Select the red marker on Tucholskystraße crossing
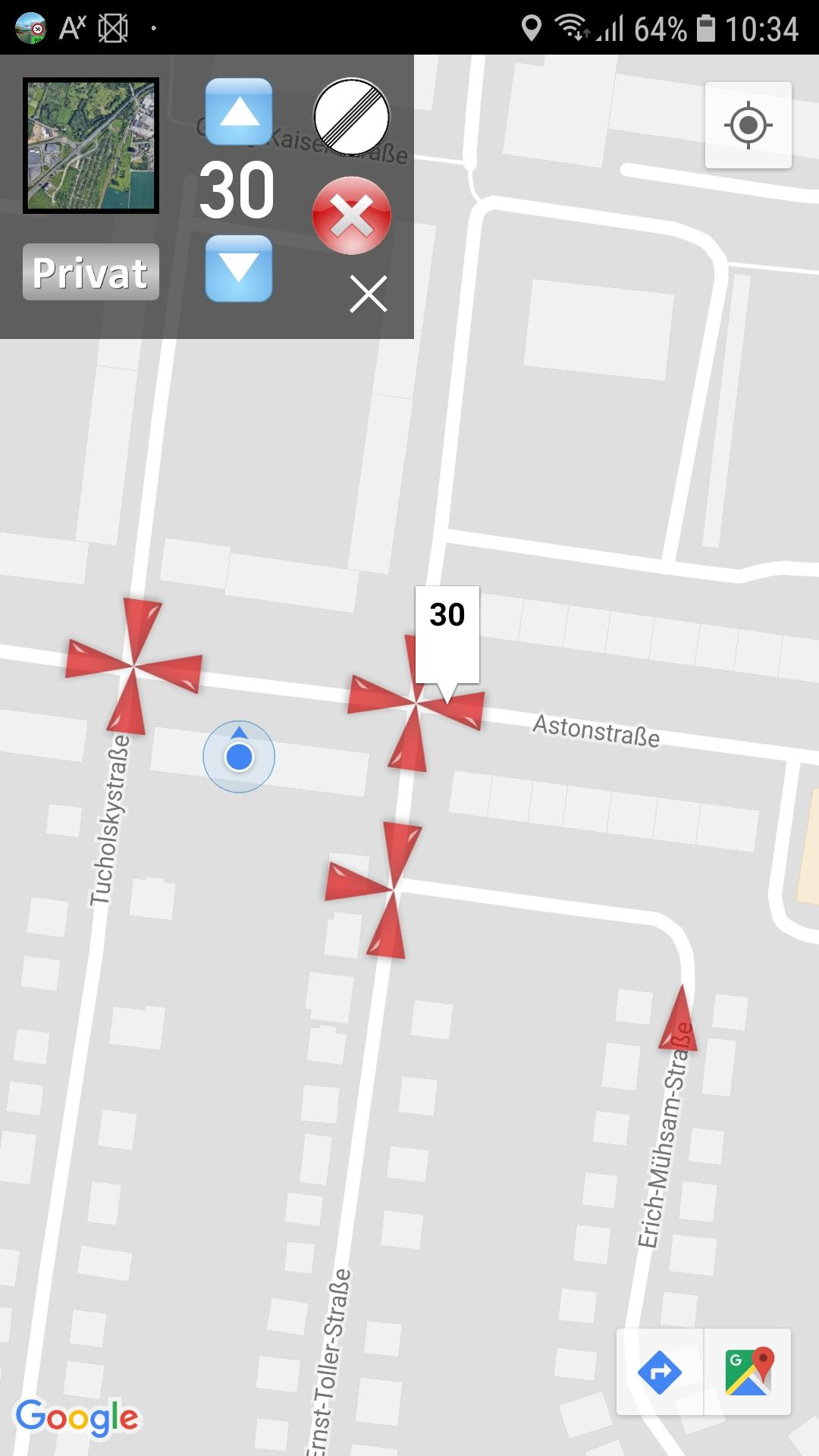819x1456 pixels. click(x=134, y=666)
